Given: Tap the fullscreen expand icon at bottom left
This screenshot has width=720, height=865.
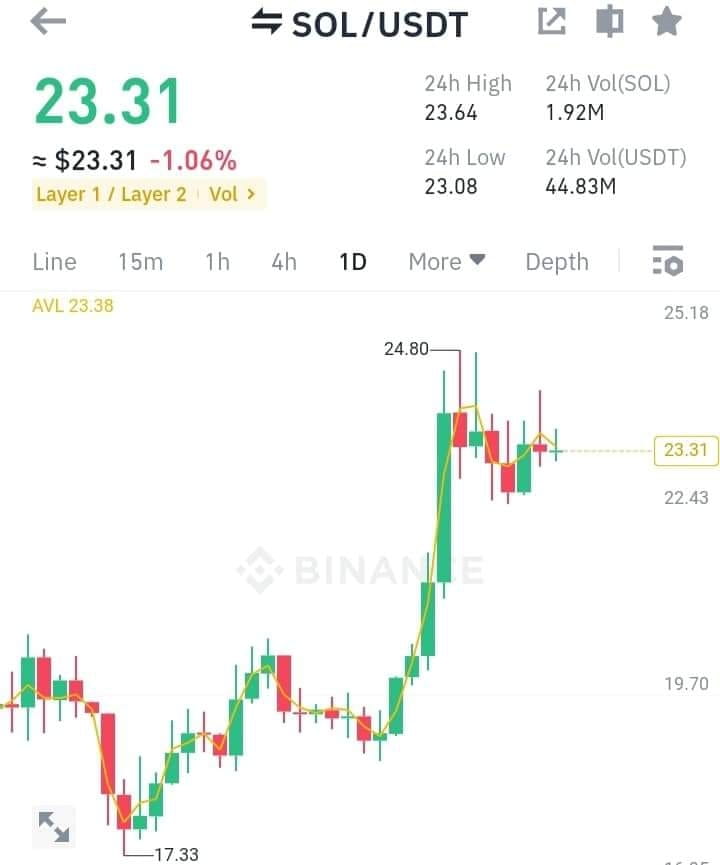Looking at the screenshot, I should pyautogui.click(x=52, y=826).
